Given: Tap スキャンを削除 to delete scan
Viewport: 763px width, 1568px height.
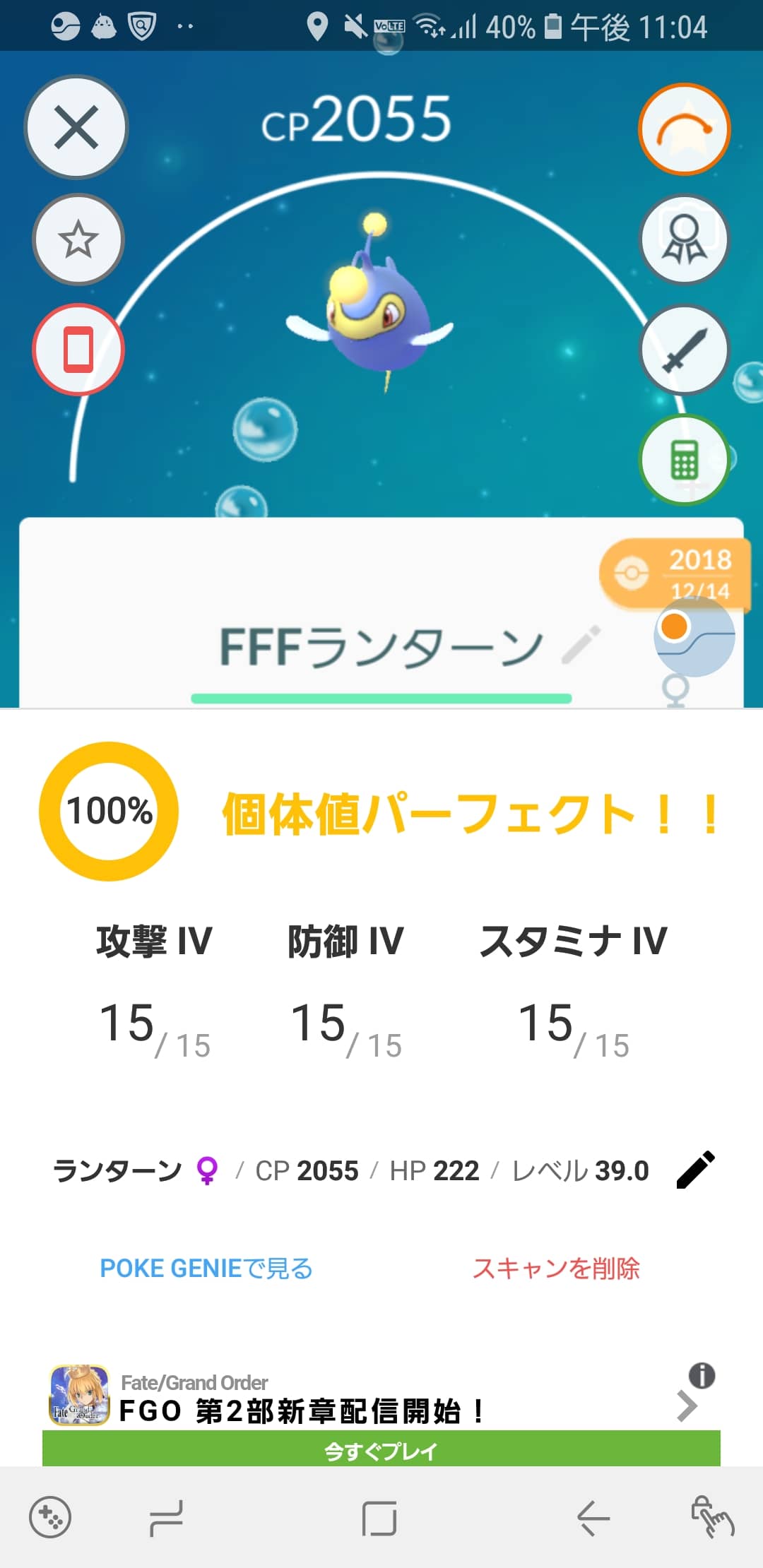Looking at the screenshot, I should (559, 1267).
